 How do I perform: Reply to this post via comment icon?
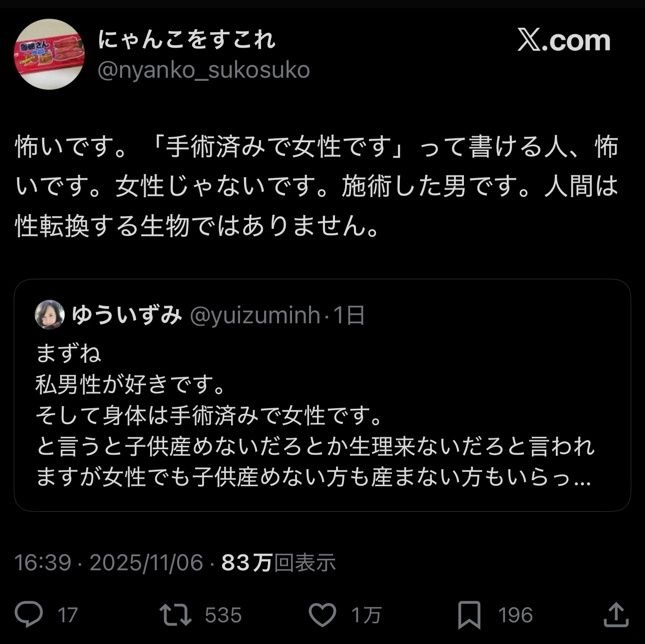[x=33, y=614]
